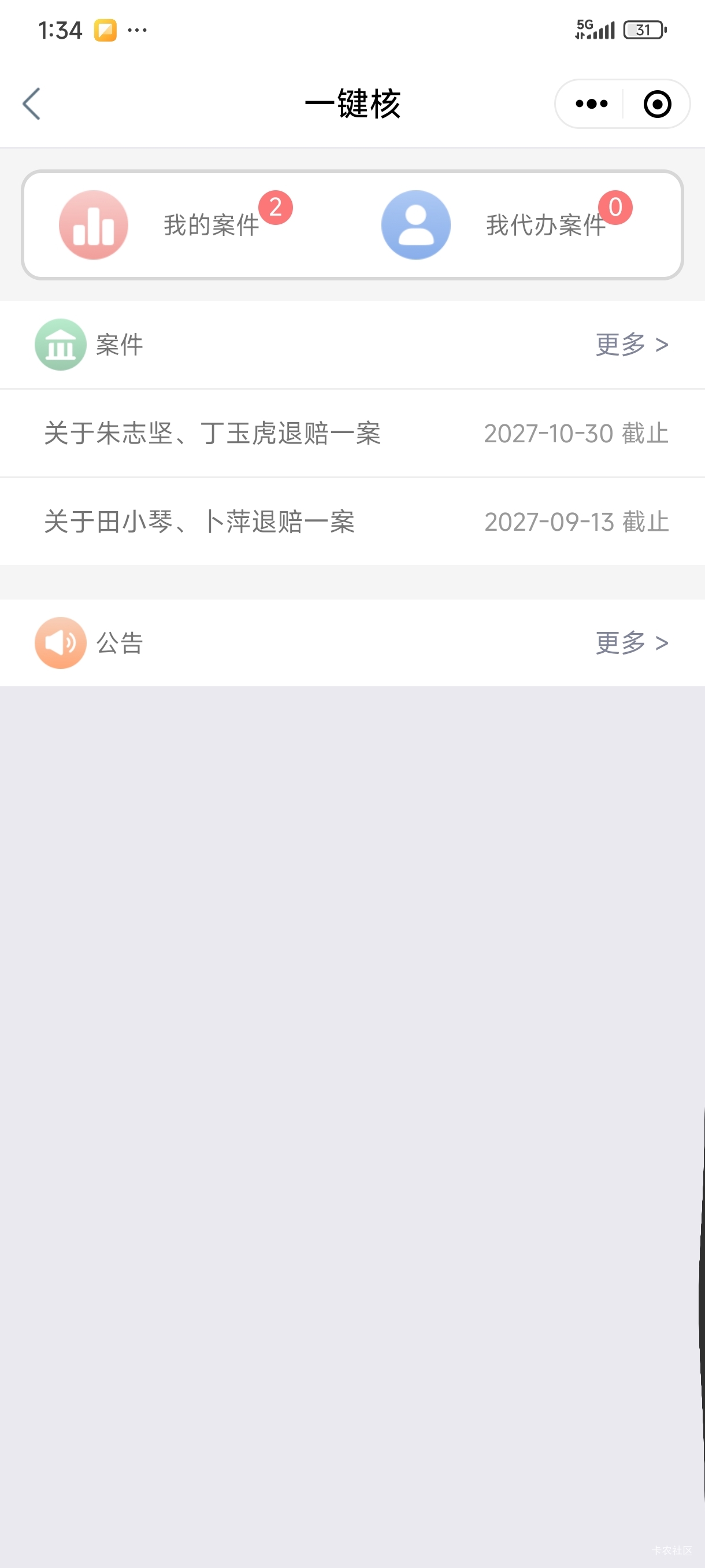The width and height of the screenshot is (705, 1568).
Task: Open 我代办案件 (Agent Cases)
Action: [505, 225]
